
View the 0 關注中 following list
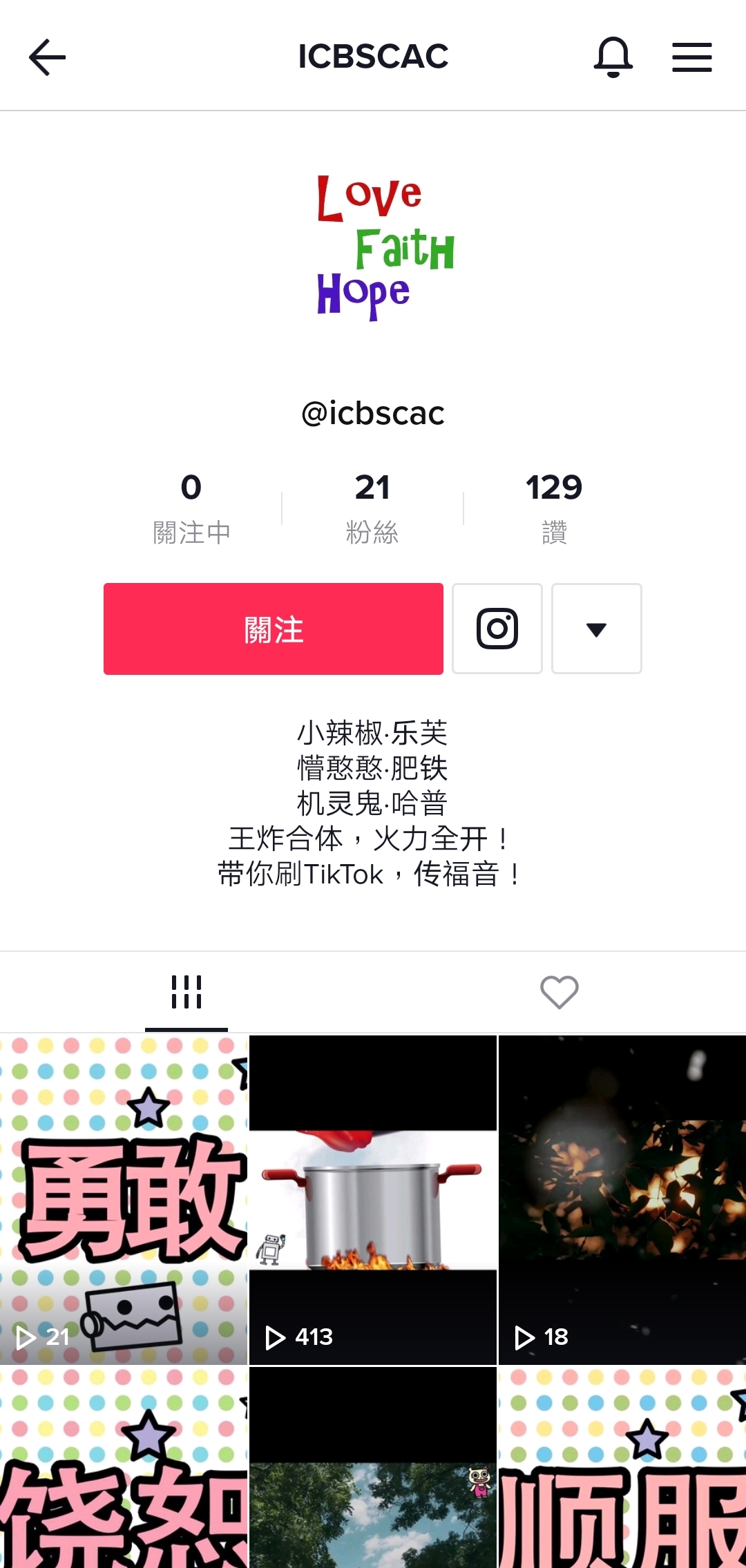[191, 508]
